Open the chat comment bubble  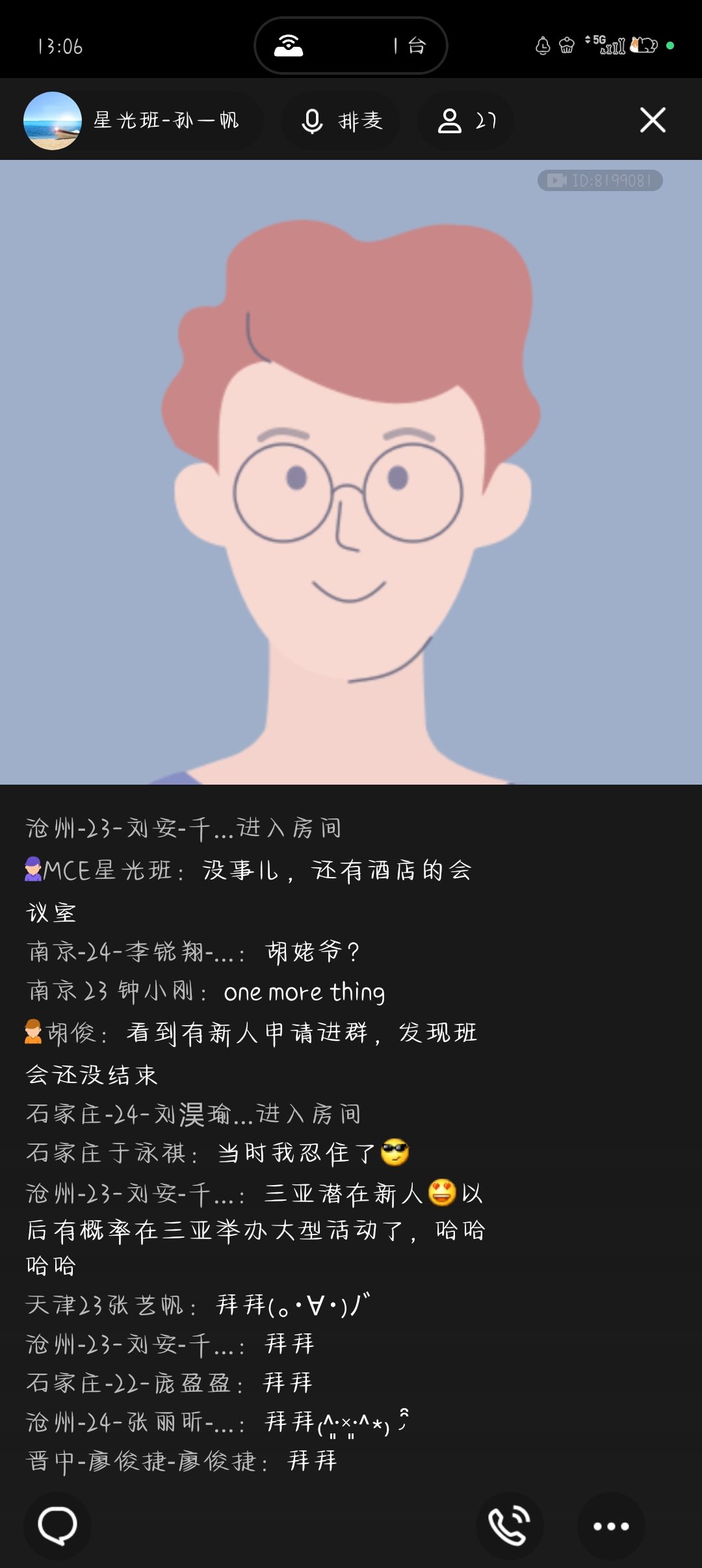tap(57, 1526)
